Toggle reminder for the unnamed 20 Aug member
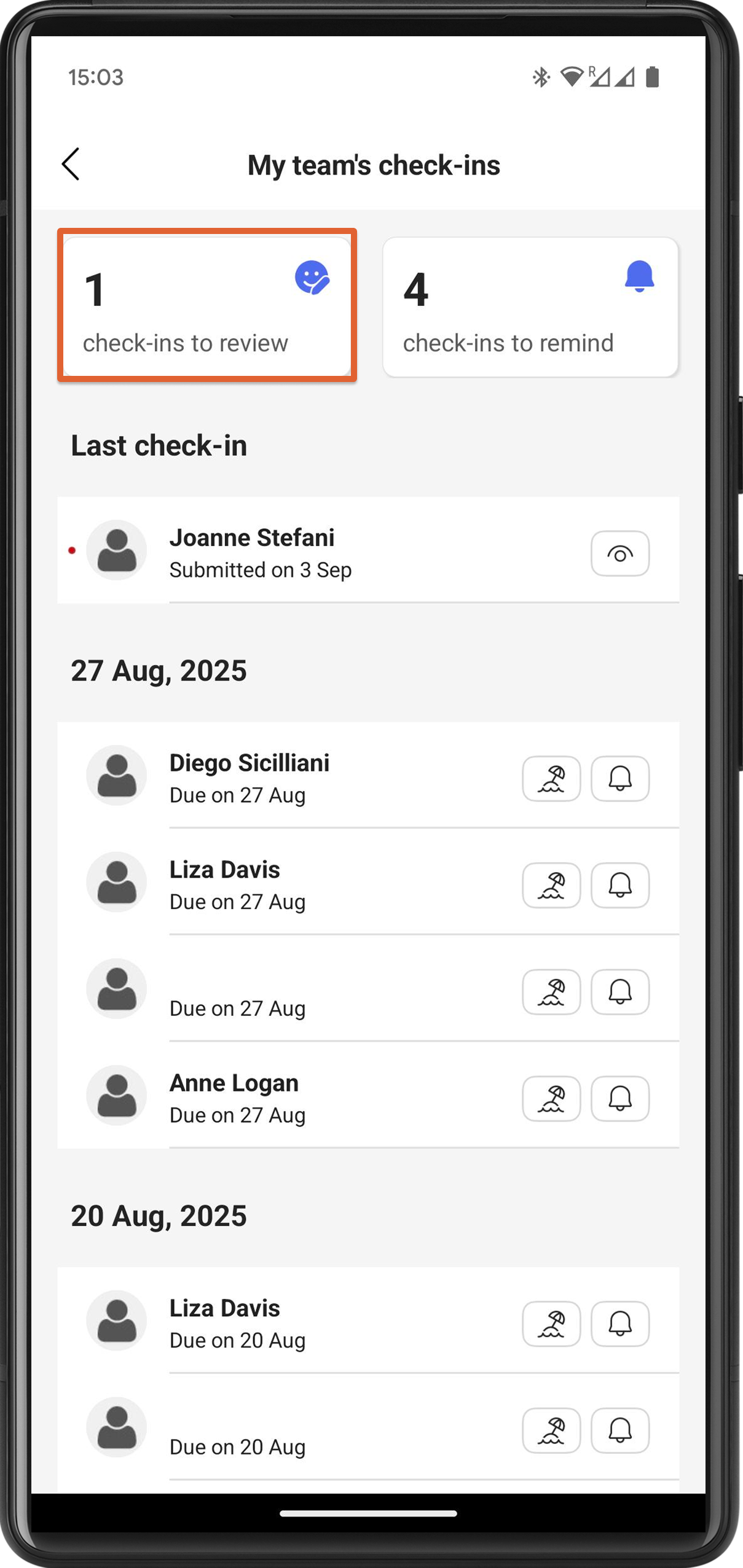743x1568 pixels. (619, 1430)
